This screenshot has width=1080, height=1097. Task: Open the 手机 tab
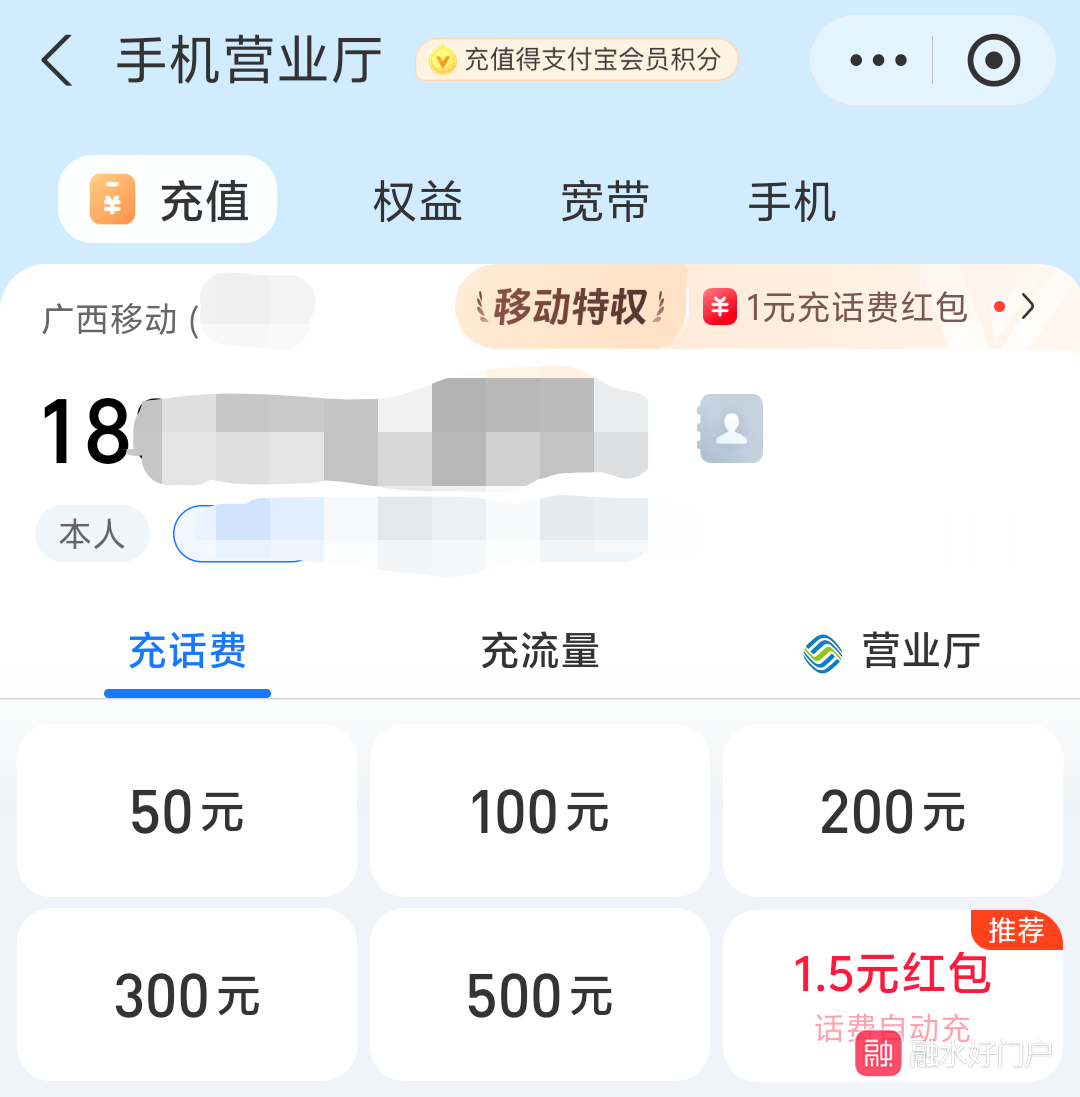[x=791, y=201]
